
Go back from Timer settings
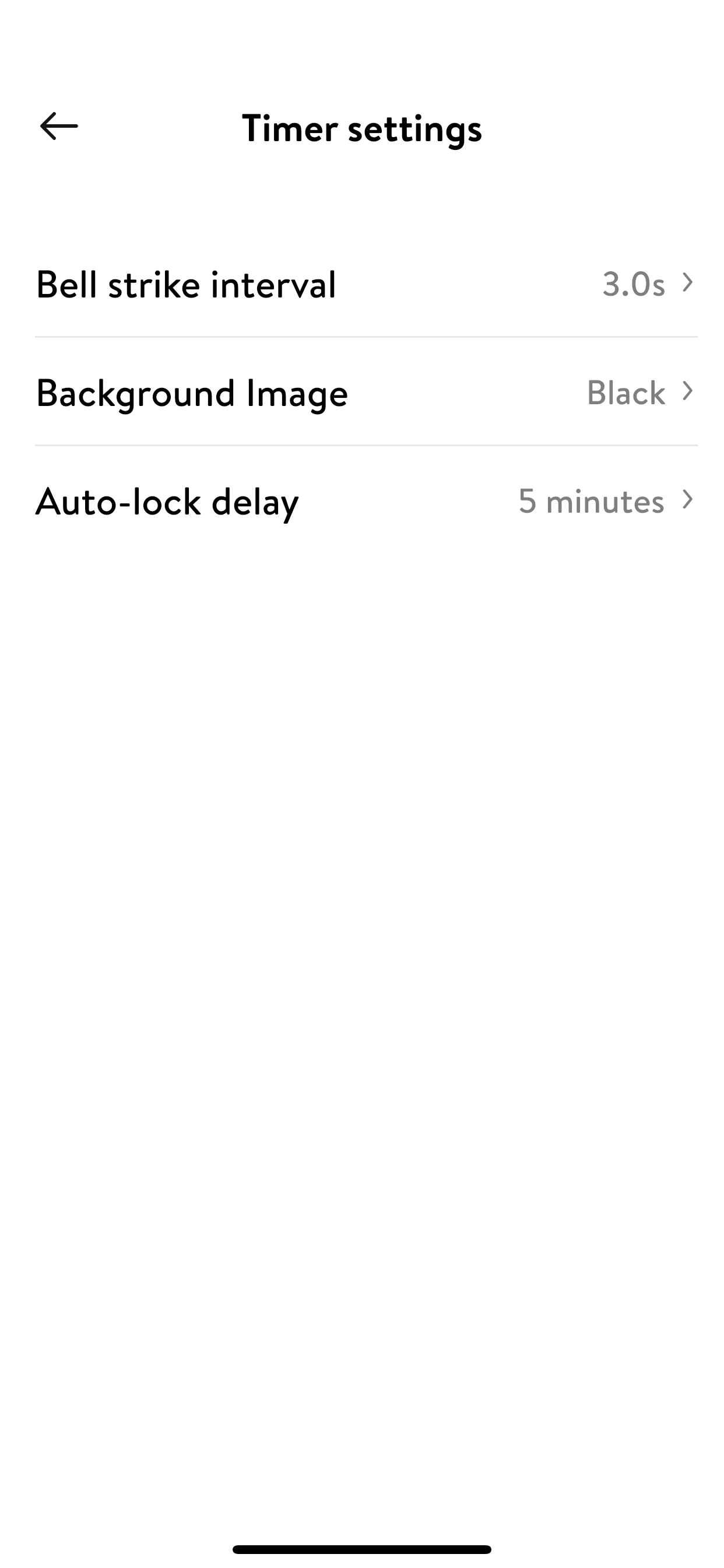coord(59,127)
